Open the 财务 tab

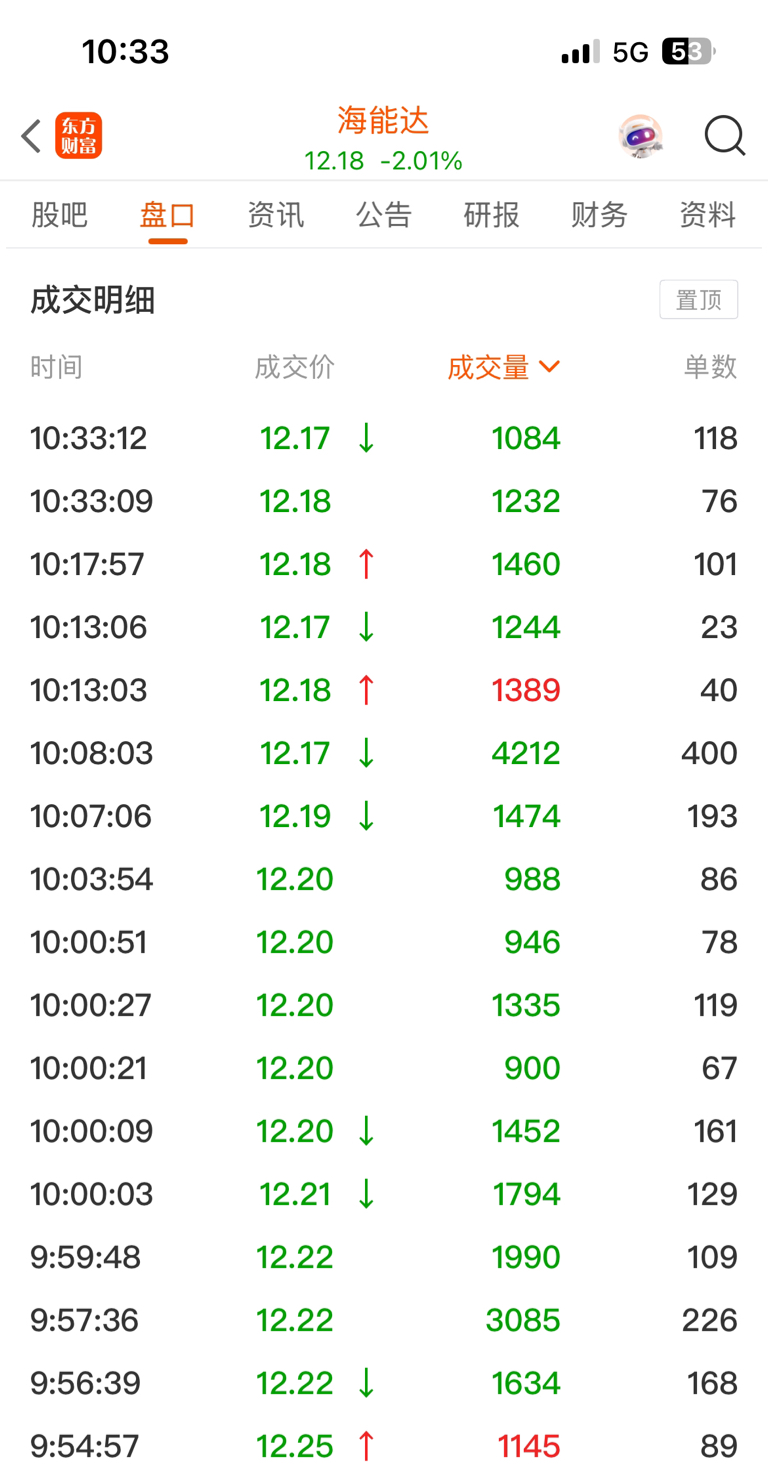pos(600,215)
